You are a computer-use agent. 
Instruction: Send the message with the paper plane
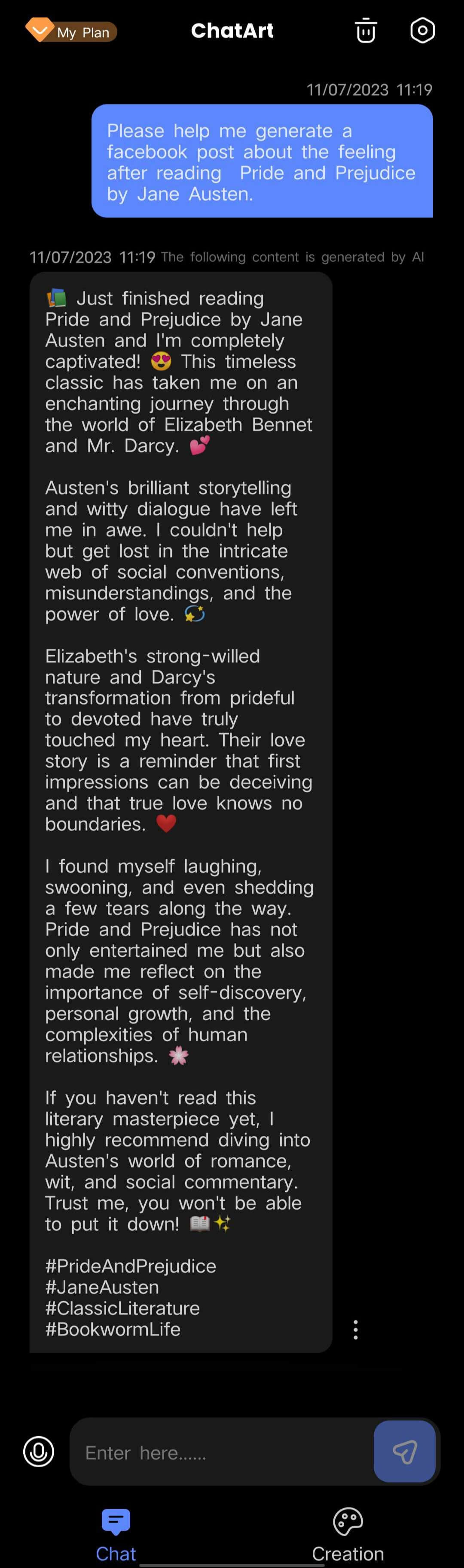[x=404, y=1452]
